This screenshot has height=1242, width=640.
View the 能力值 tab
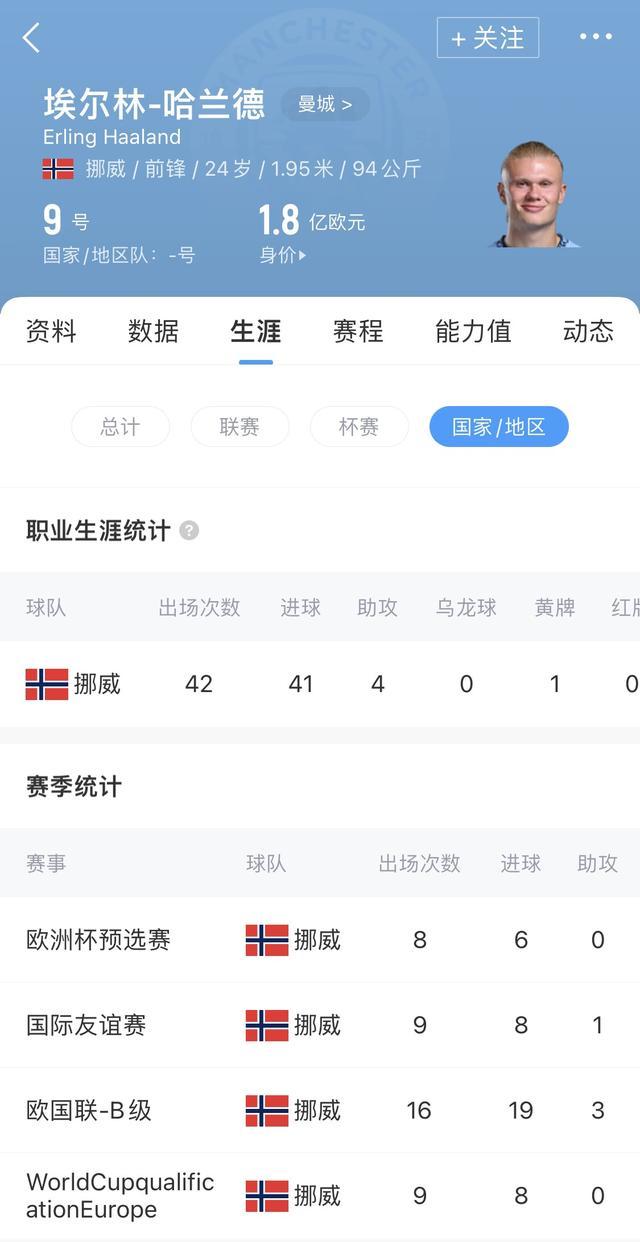(473, 331)
